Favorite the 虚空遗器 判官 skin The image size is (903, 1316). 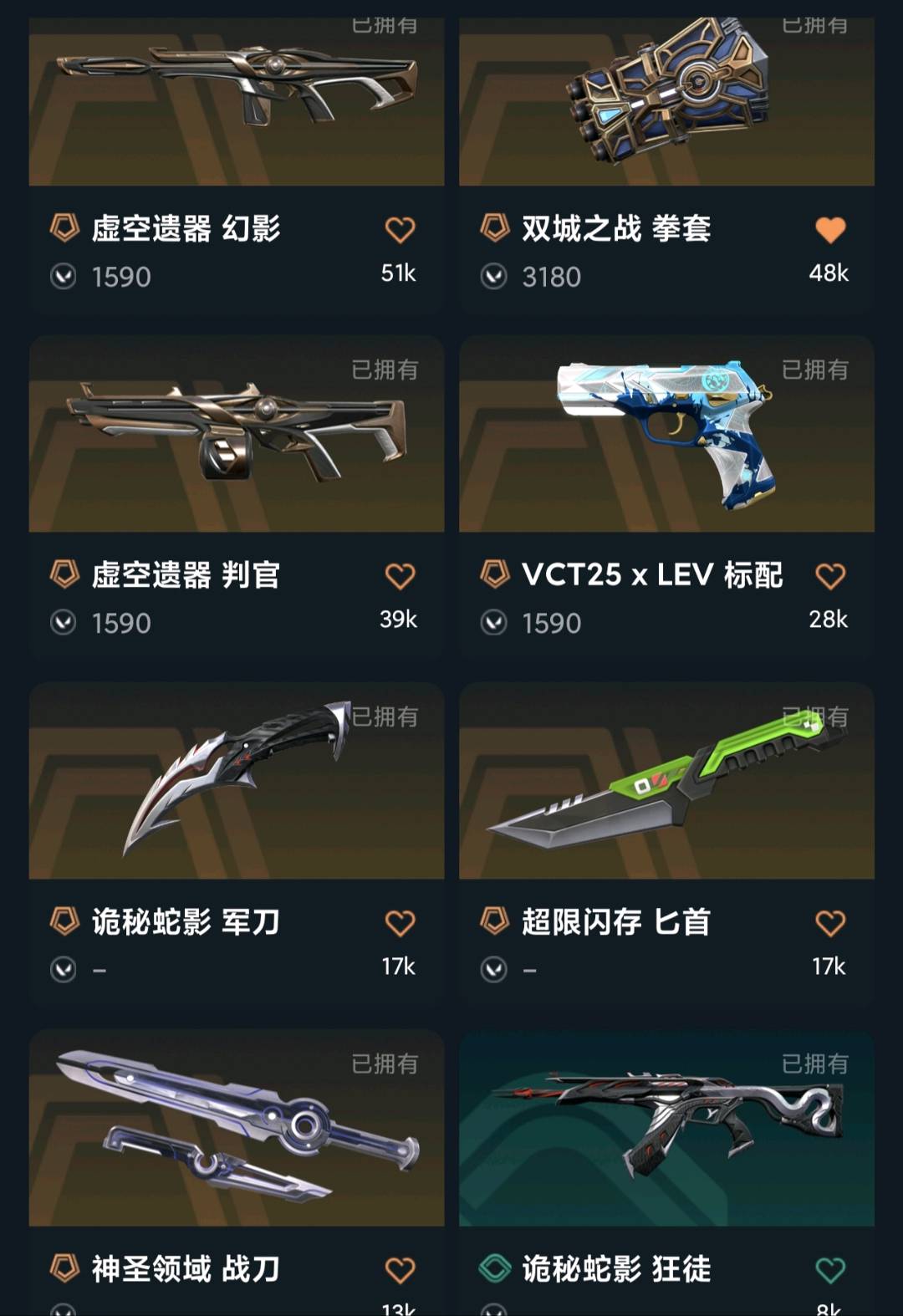click(400, 576)
